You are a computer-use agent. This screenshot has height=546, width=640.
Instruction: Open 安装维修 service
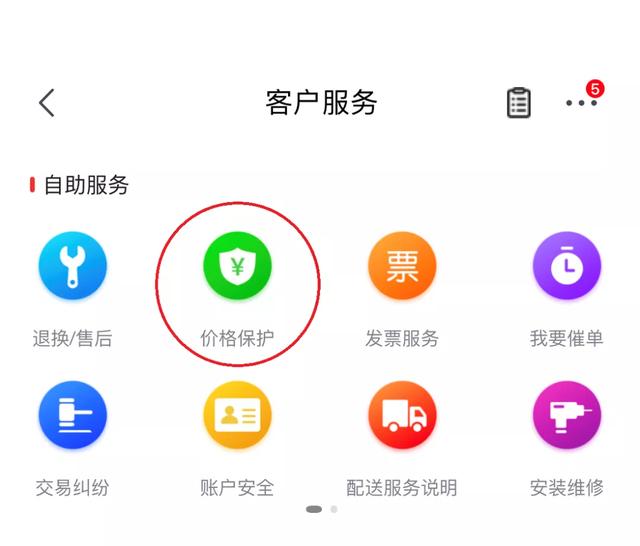tap(566, 416)
